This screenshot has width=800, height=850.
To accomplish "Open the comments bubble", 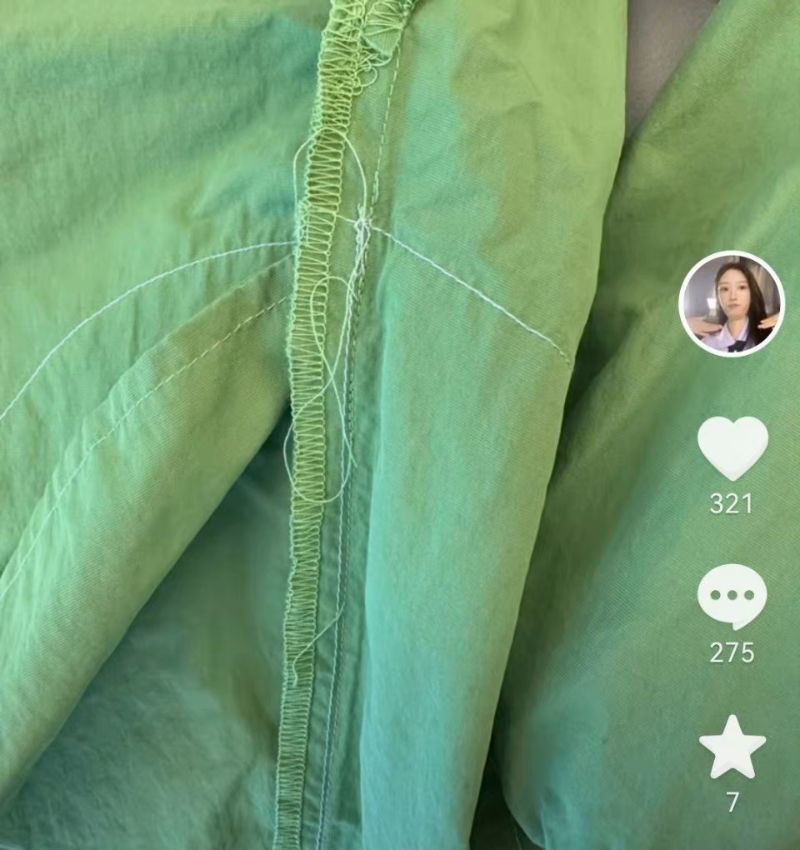I will point(732,597).
